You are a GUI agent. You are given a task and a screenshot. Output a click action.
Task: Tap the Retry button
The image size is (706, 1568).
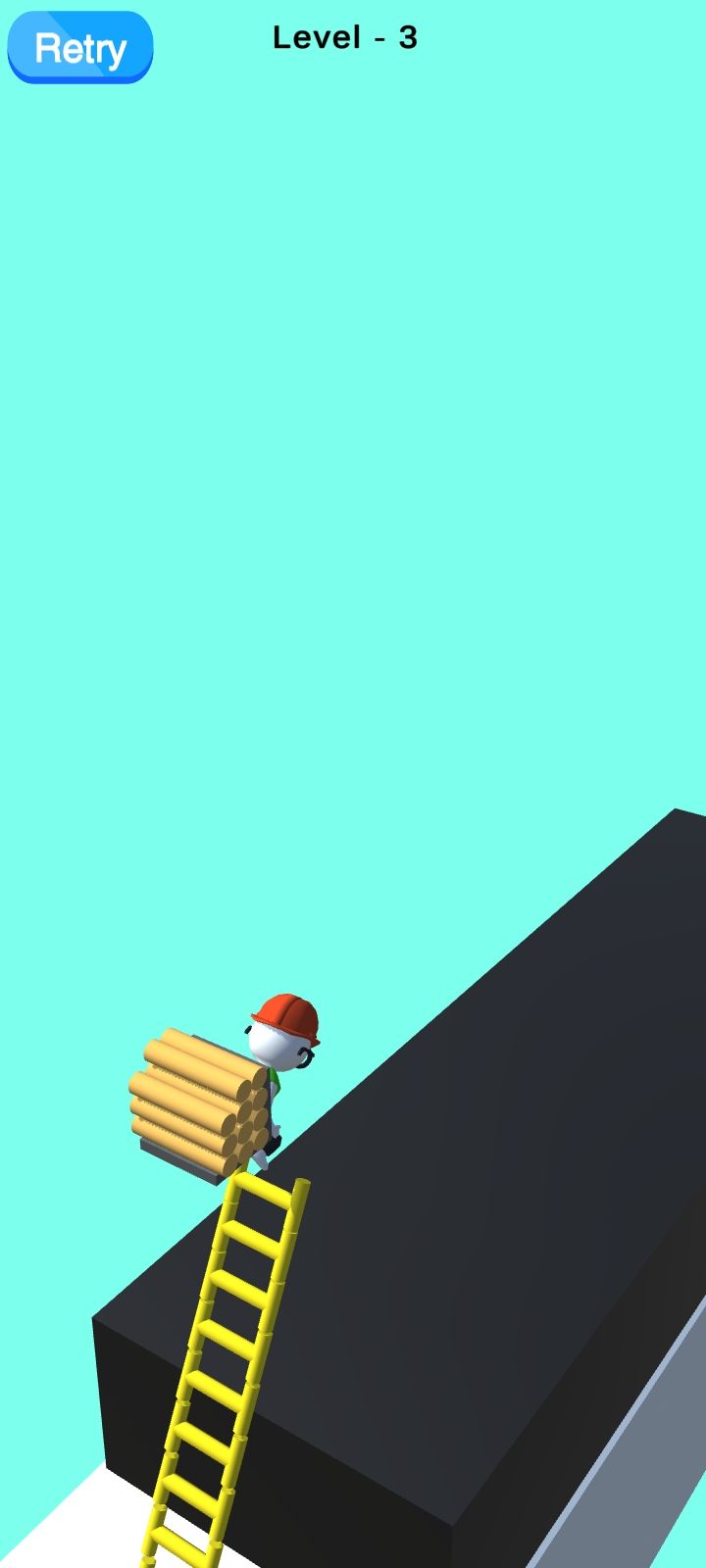tap(80, 47)
